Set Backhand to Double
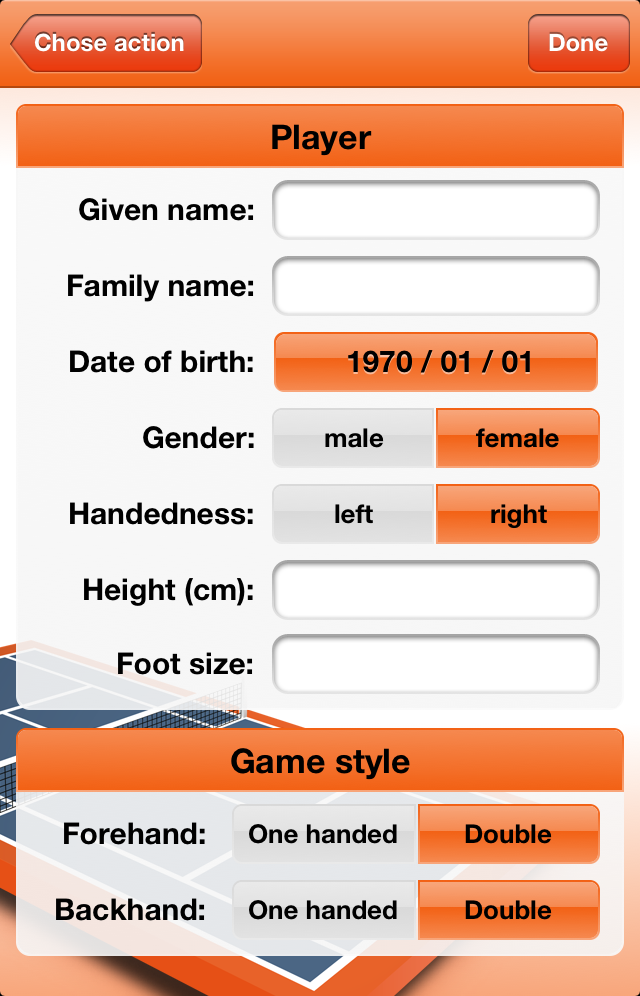640x996 pixels. pyautogui.click(x=508, y=910)
